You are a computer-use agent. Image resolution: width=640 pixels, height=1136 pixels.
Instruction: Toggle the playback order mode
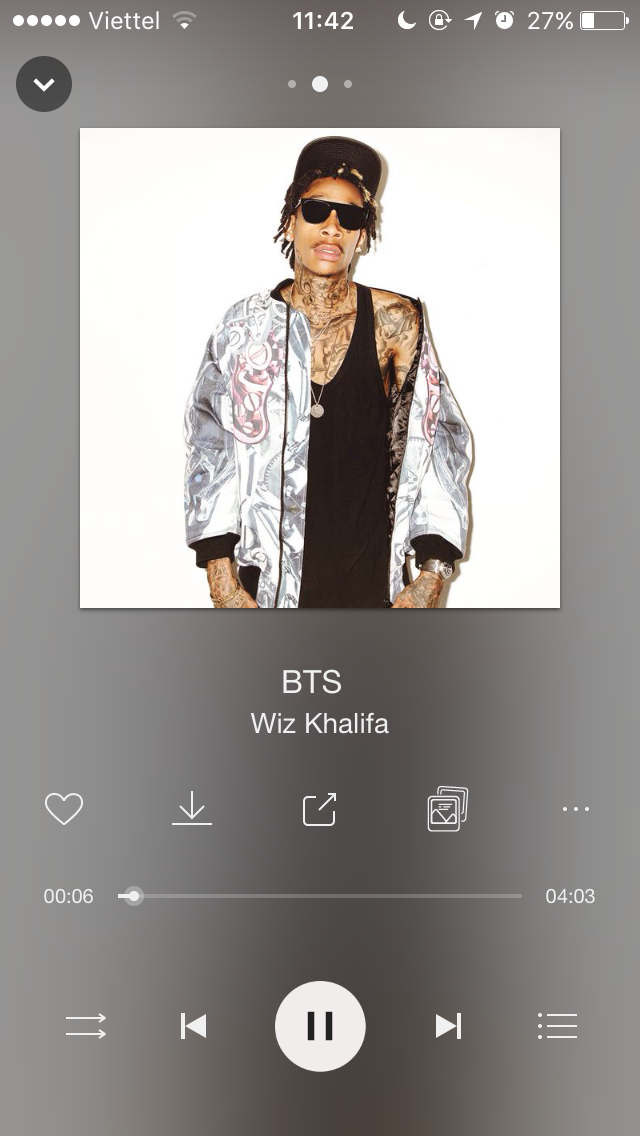point(86,1026)
